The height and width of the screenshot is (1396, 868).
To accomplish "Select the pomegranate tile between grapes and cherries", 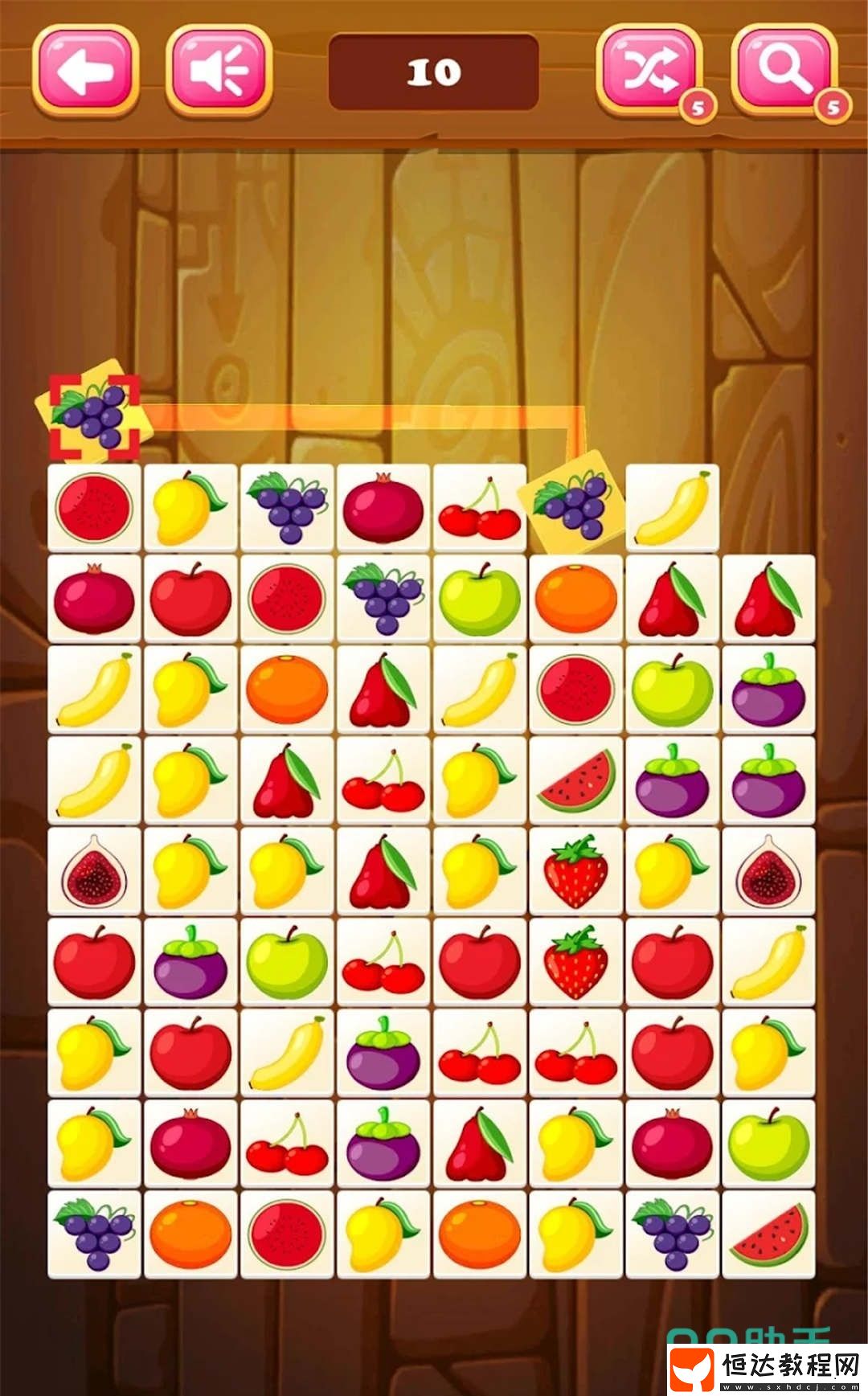I will [x=383, y=508].
